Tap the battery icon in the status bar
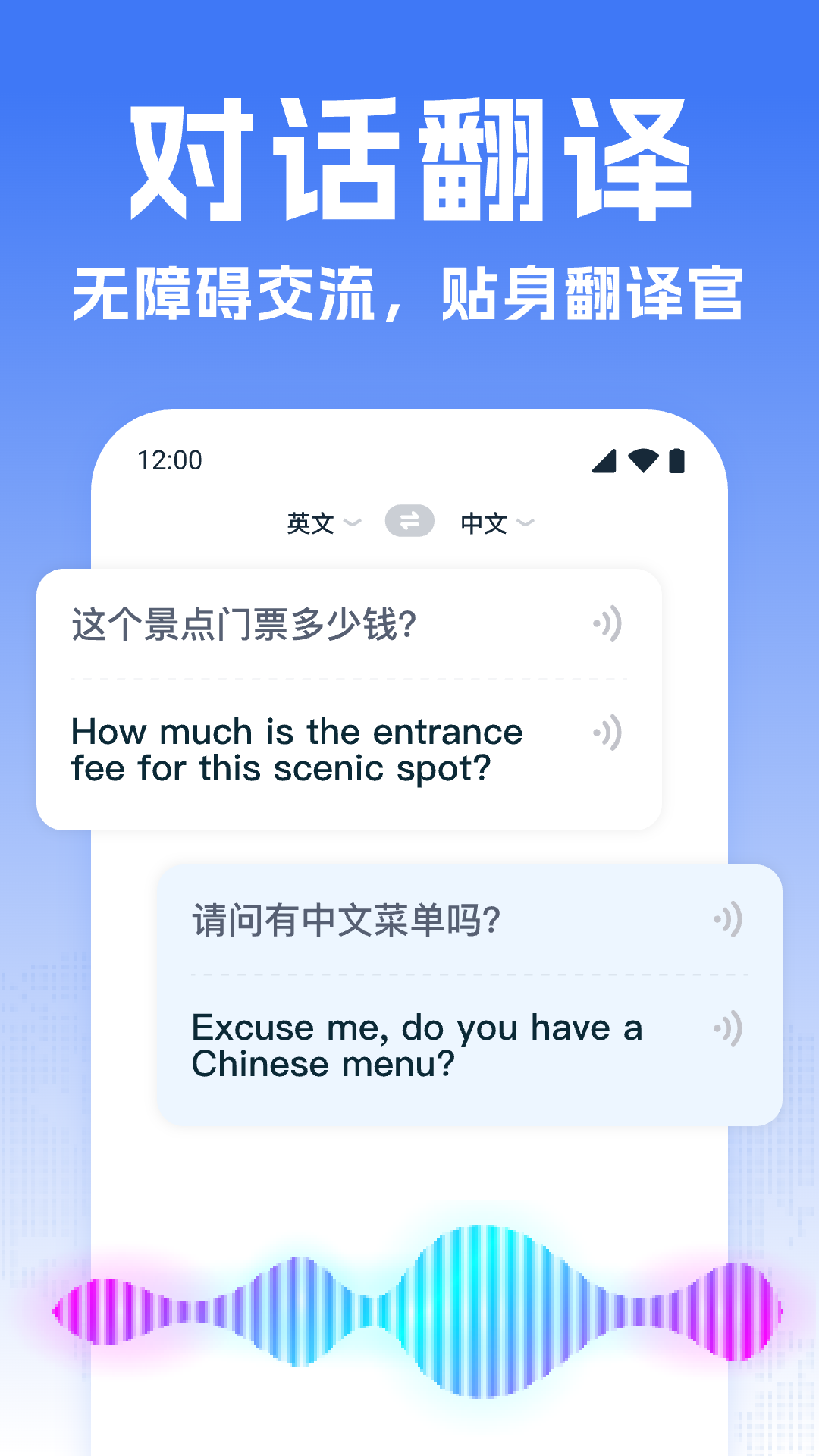The image size is (819, 1456). point(677,460)
